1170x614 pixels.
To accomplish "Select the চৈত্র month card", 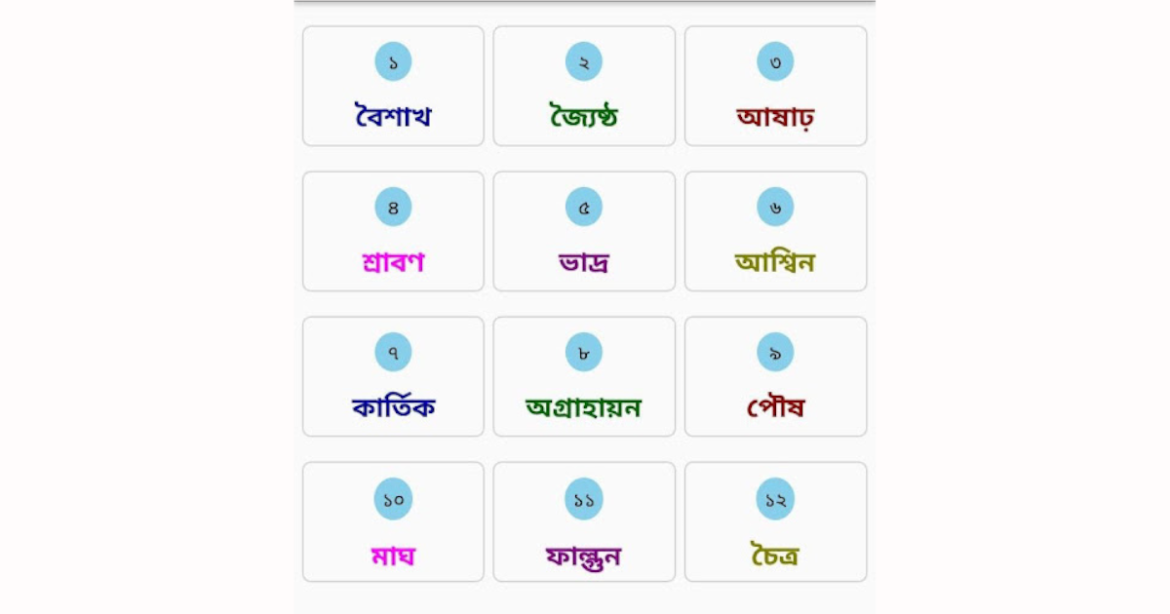I will click(x=775, y=522).
